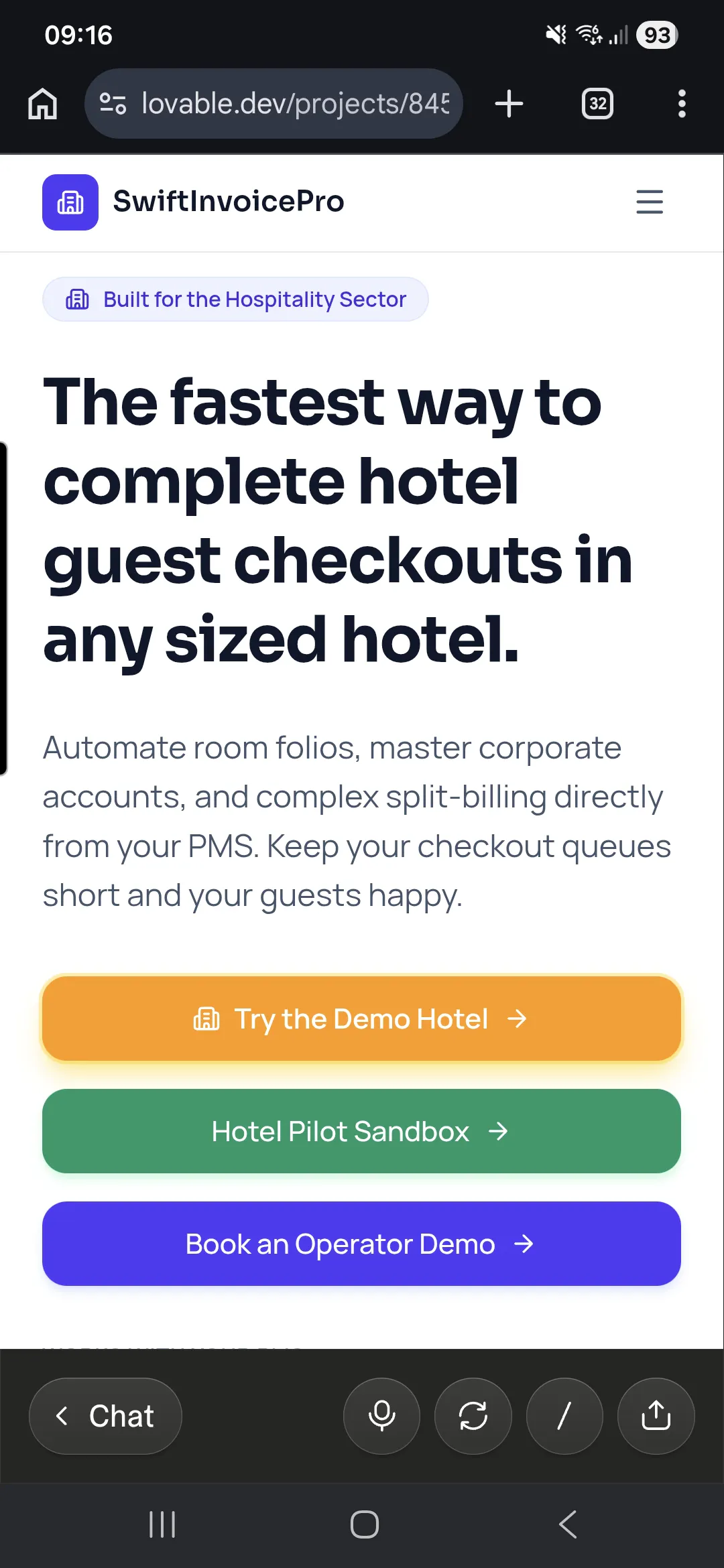Open the slash route selector
Viewport: 724px width, 1568px height.
pyautogui.click(x=564, y=1416)
